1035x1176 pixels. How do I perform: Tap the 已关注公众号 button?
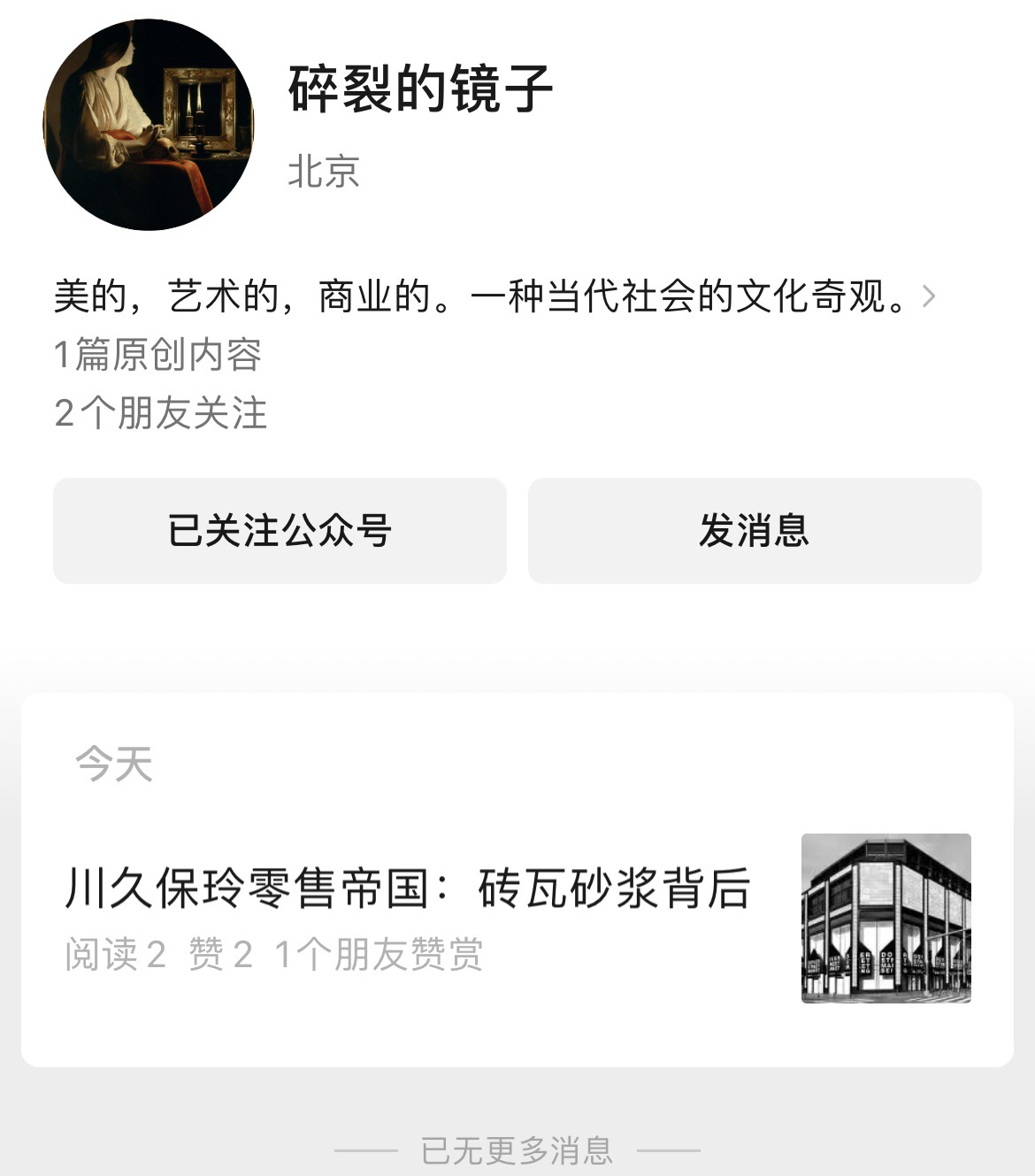click(x=280, y=531)
